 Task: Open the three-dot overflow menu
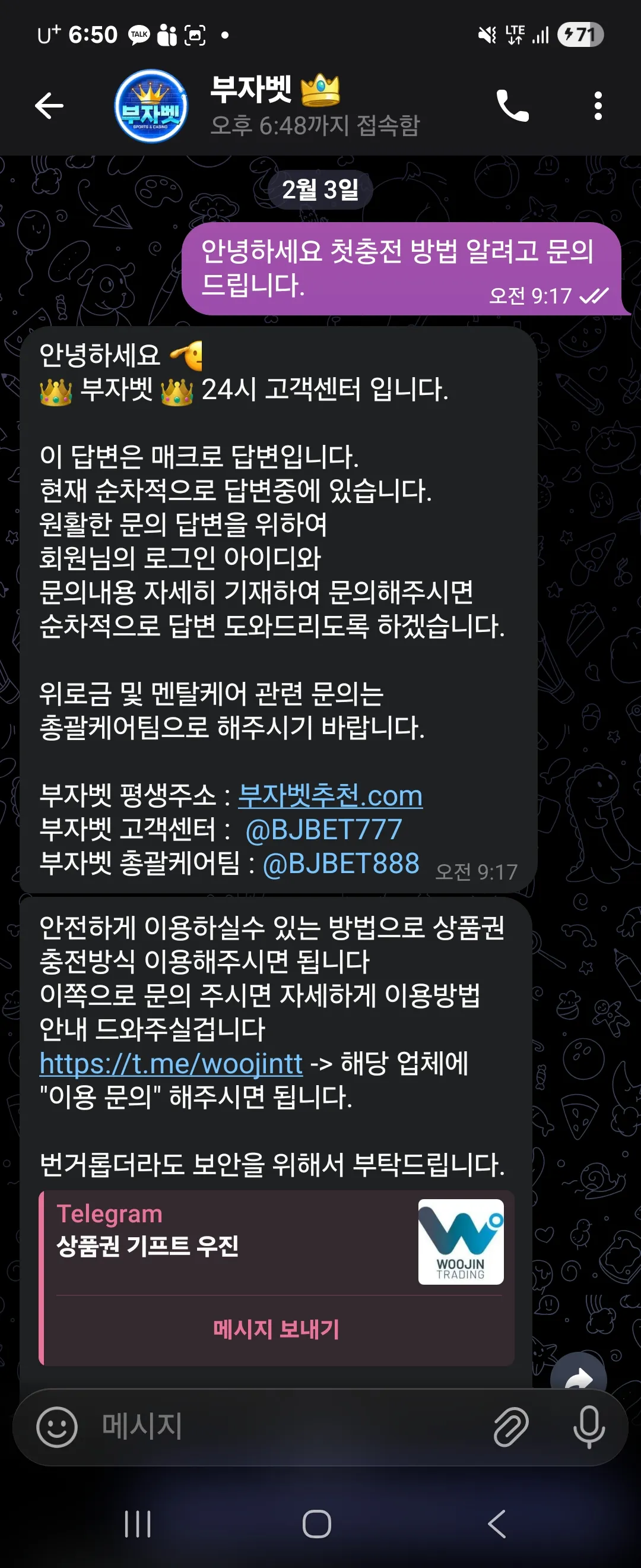point(598,106)
